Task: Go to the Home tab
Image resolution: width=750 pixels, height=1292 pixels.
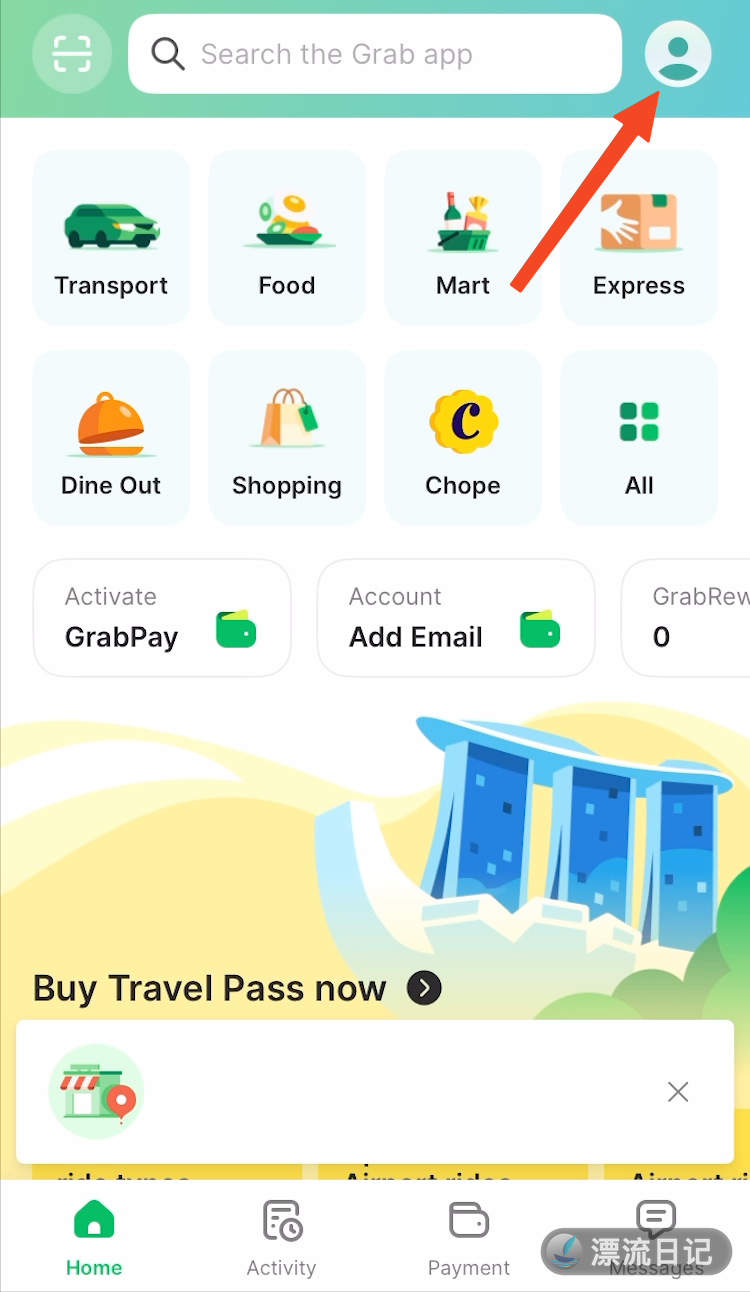Action: [x=94, y=1238]
